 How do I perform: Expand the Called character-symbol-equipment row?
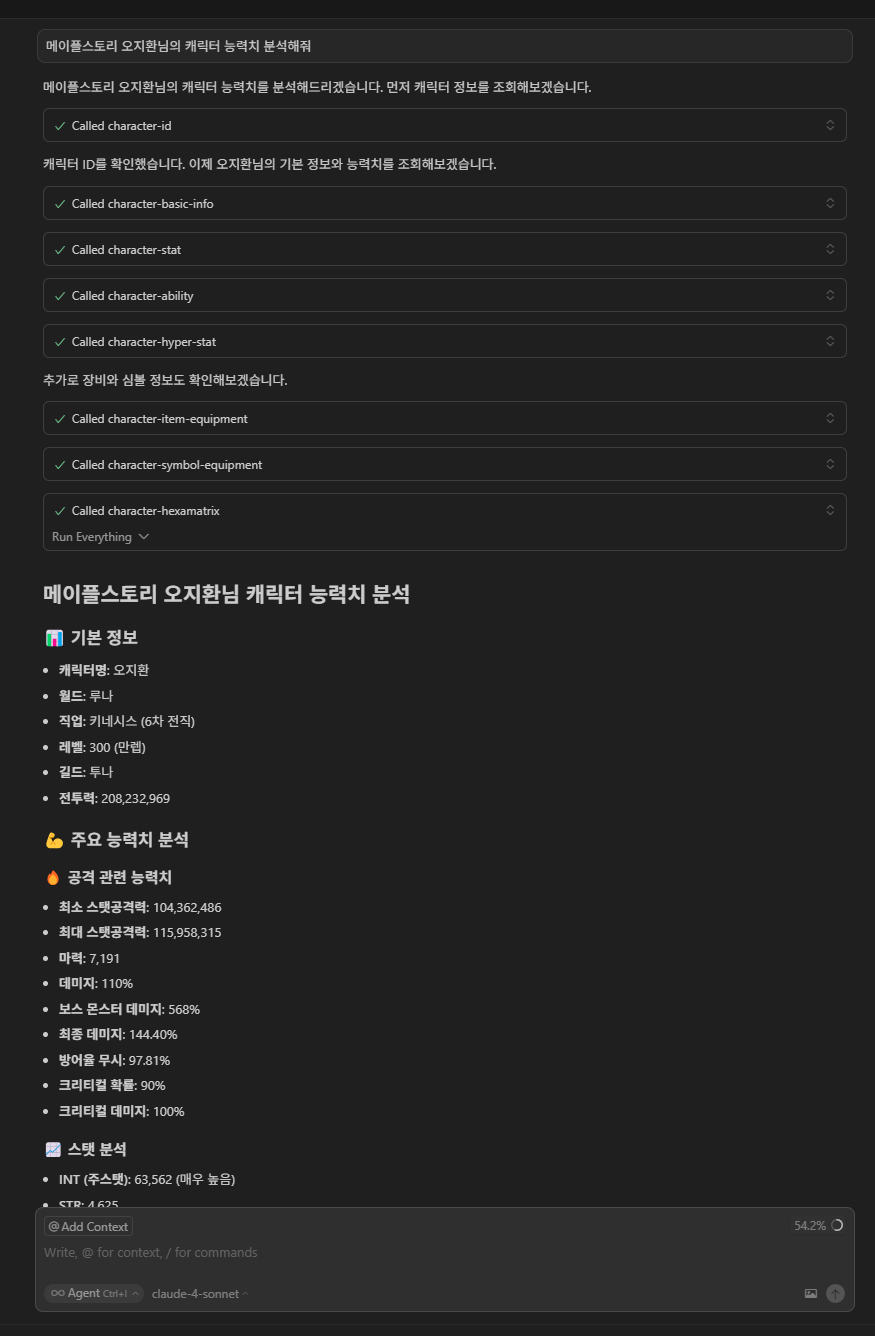(829, 464)
